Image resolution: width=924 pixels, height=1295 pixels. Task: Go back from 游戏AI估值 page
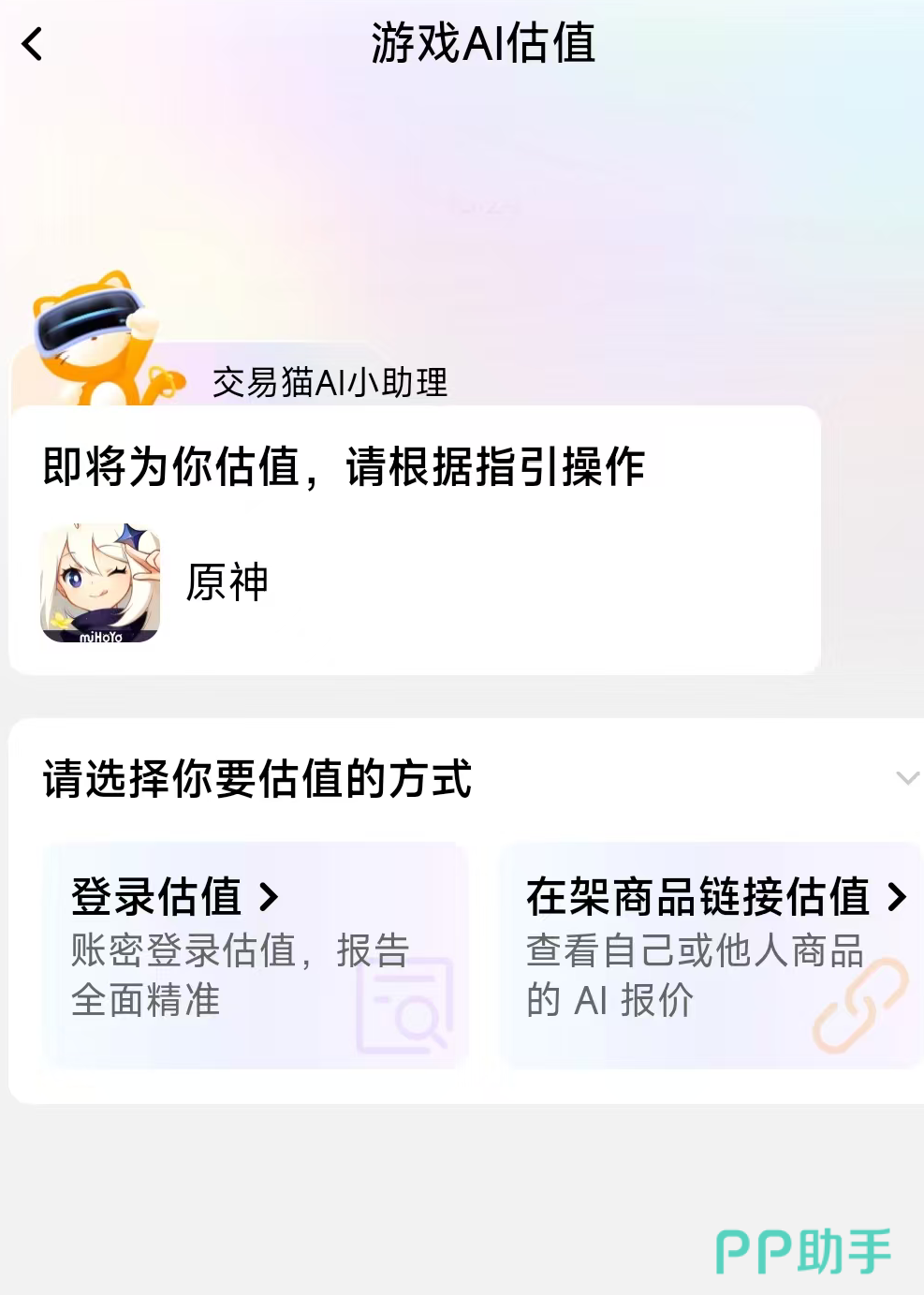(x=33, y=44)
